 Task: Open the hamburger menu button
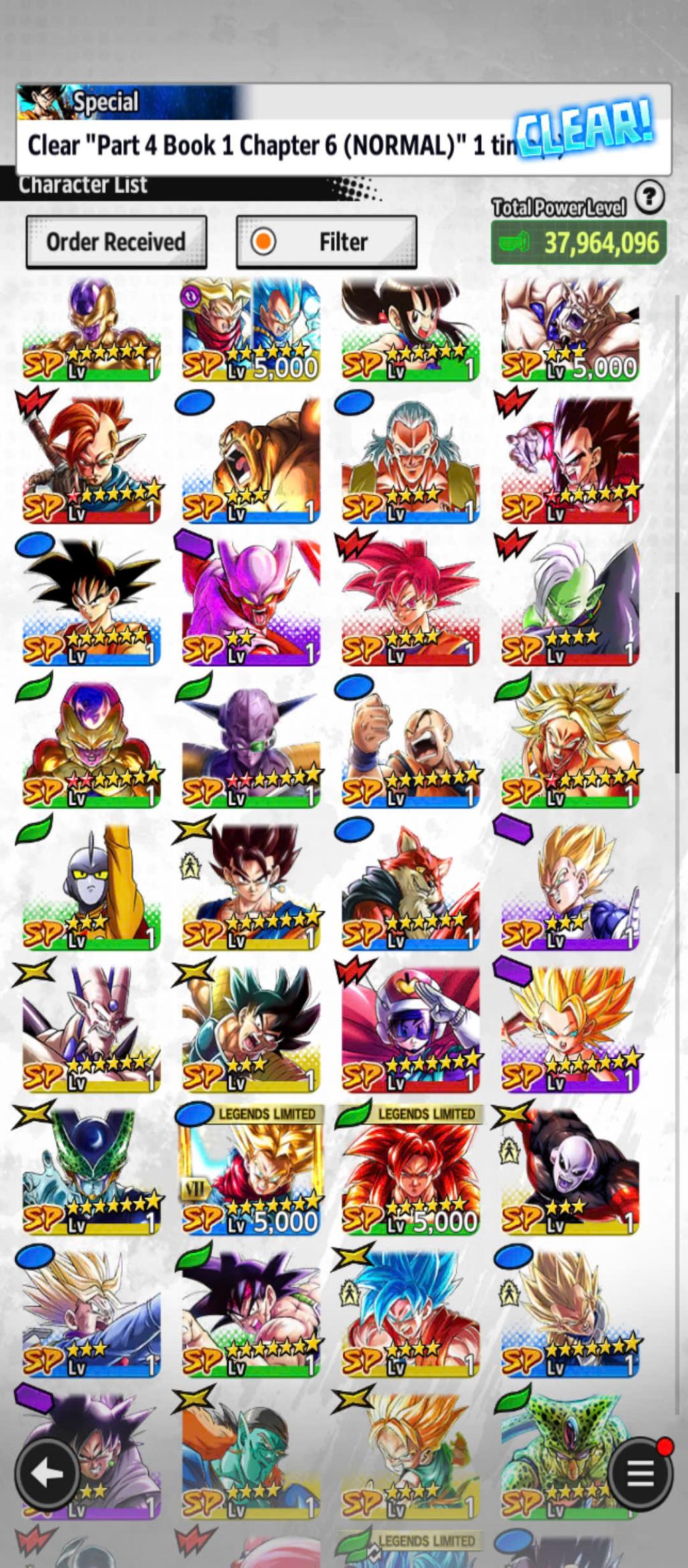[x=640, y=1473]
